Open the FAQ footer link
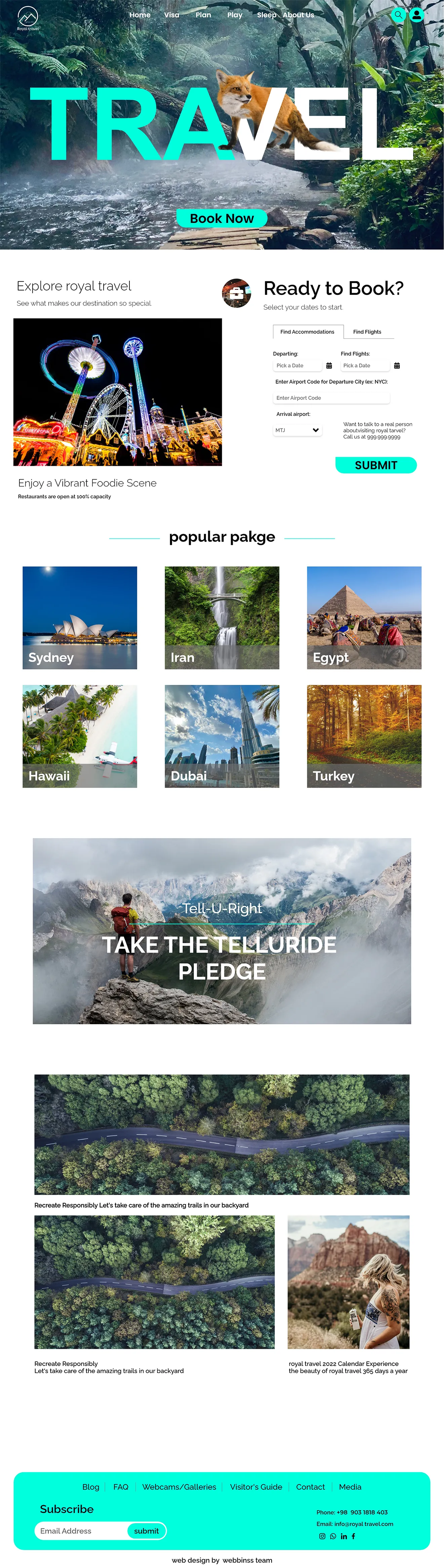444x1568 pixels. 121,1487
